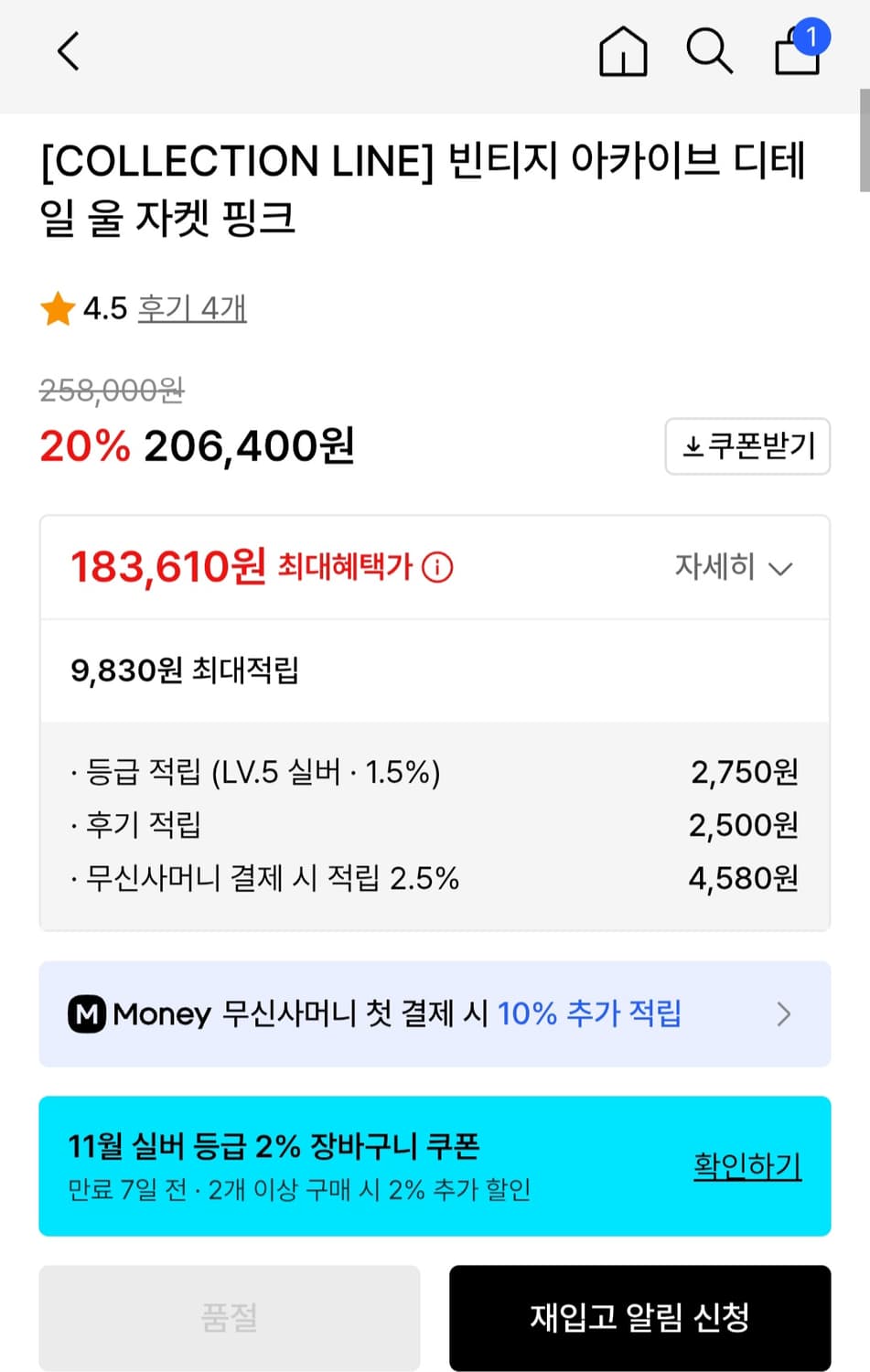Tap the grayed-out 품절 button

click(228, 1318)
